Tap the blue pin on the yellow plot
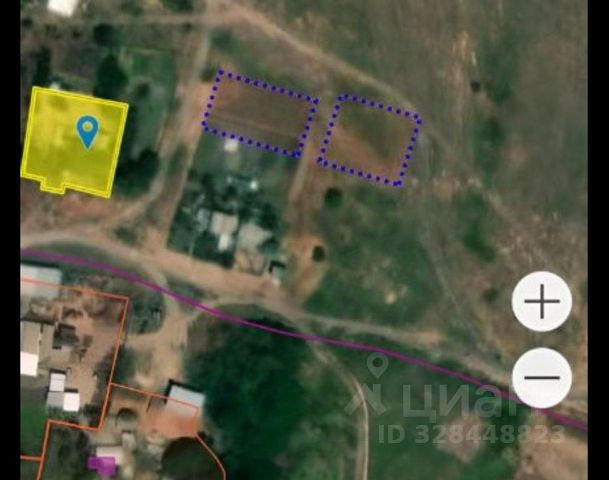The height and width of the screenshot is (480, 609). coord(88,130)
